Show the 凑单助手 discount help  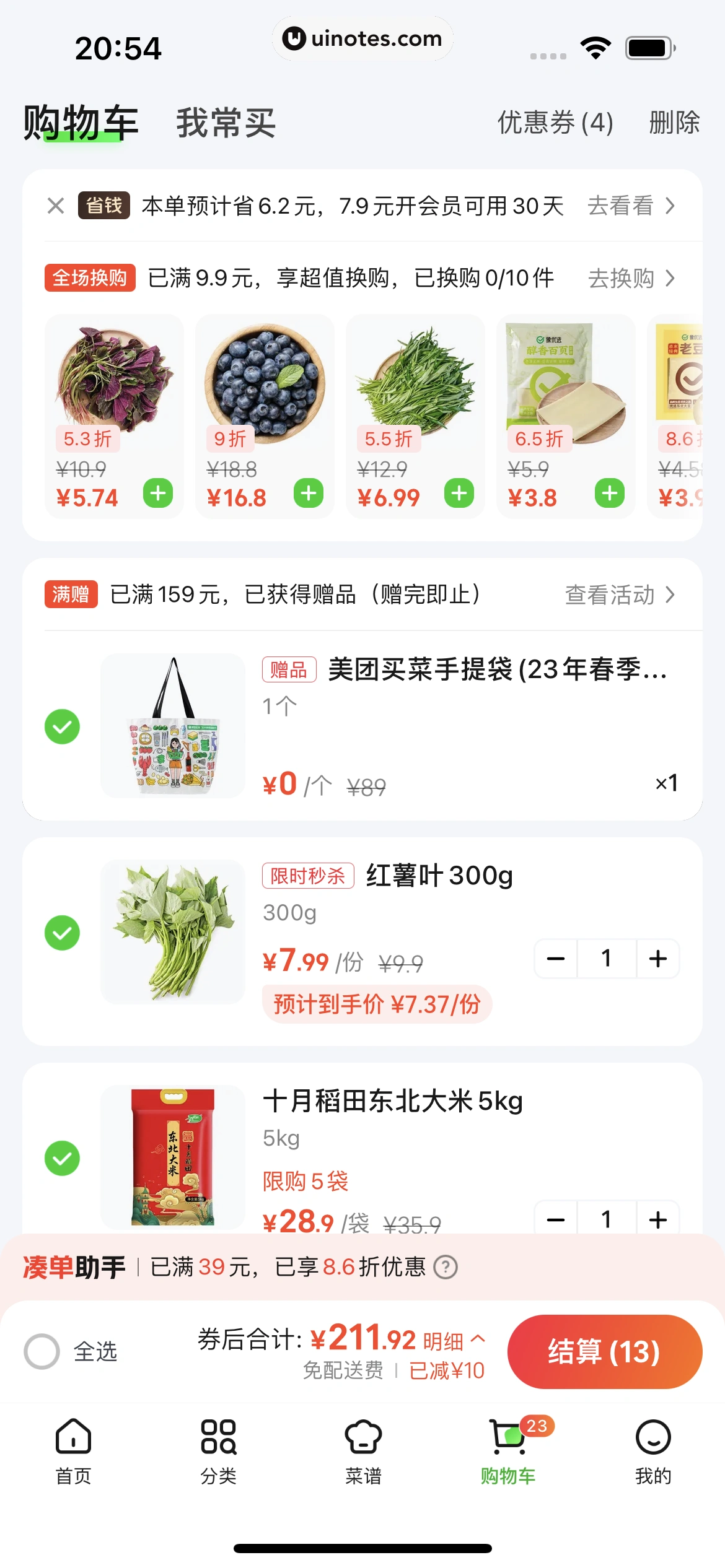click(446, 1267)
